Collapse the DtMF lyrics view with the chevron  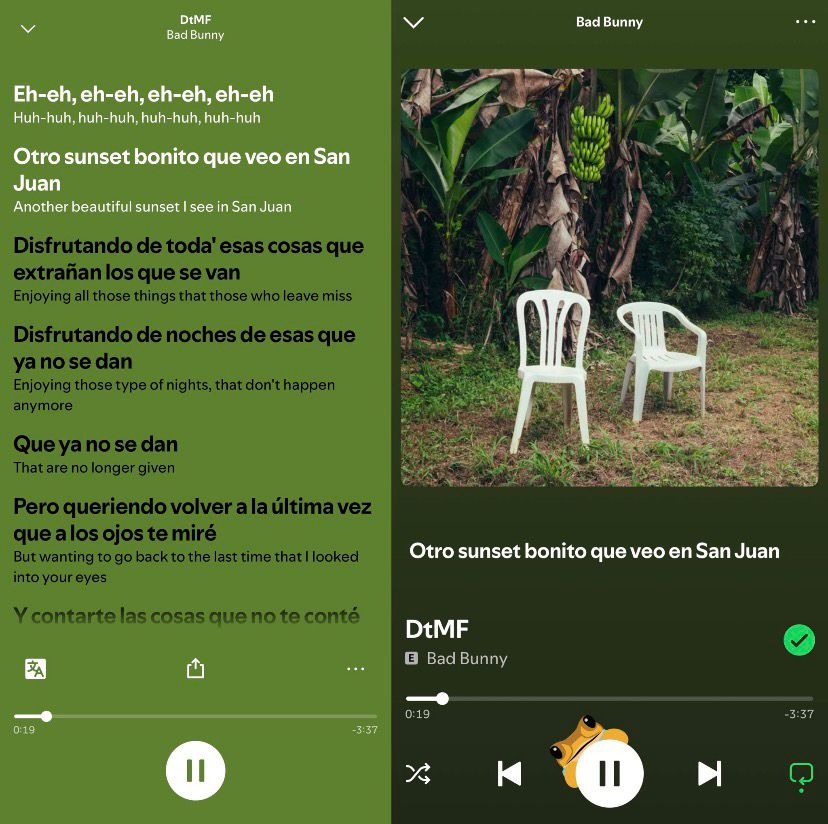tap(28, 29)
